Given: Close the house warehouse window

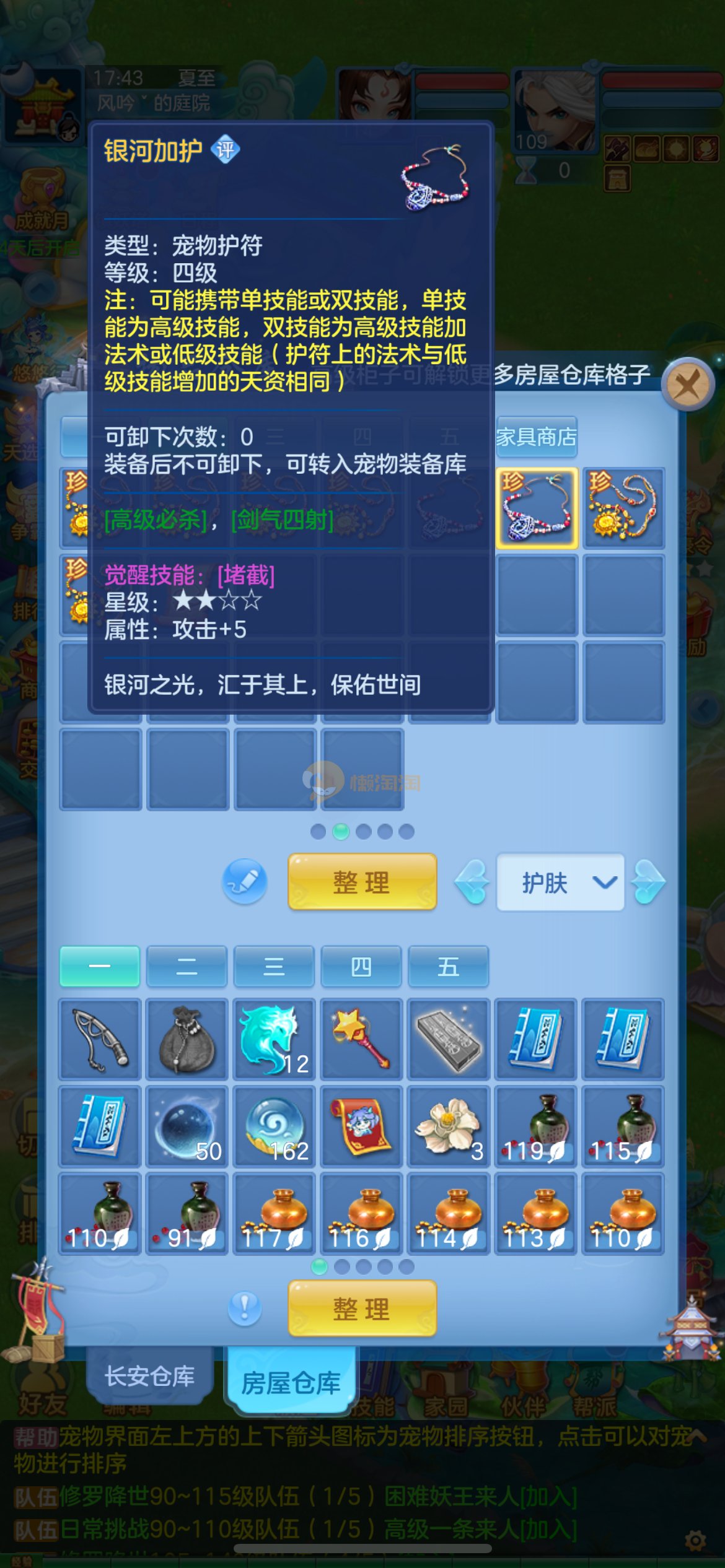Looking at the screenshot, I should pyautogui.click(x=688, y=385).
